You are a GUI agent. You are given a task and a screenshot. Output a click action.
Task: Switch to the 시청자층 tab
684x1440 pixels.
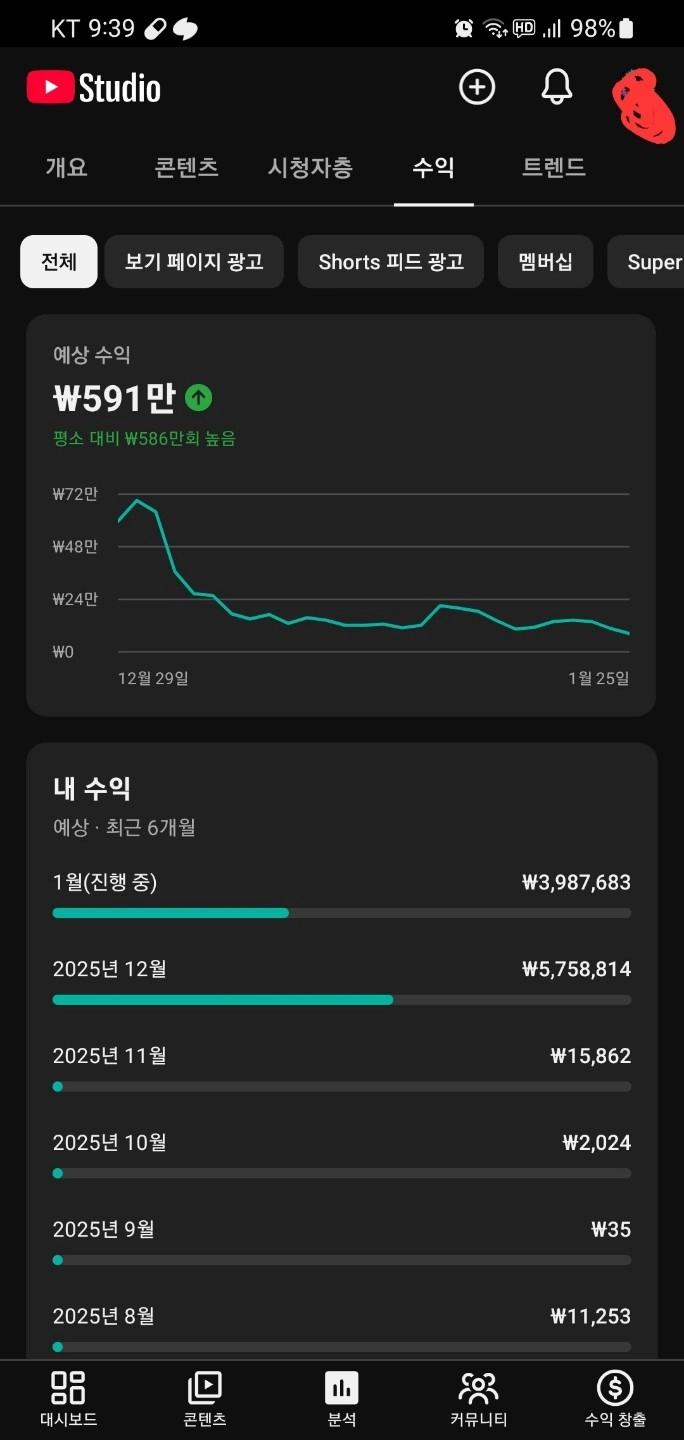pyautogui.click(x=310, y=168)
